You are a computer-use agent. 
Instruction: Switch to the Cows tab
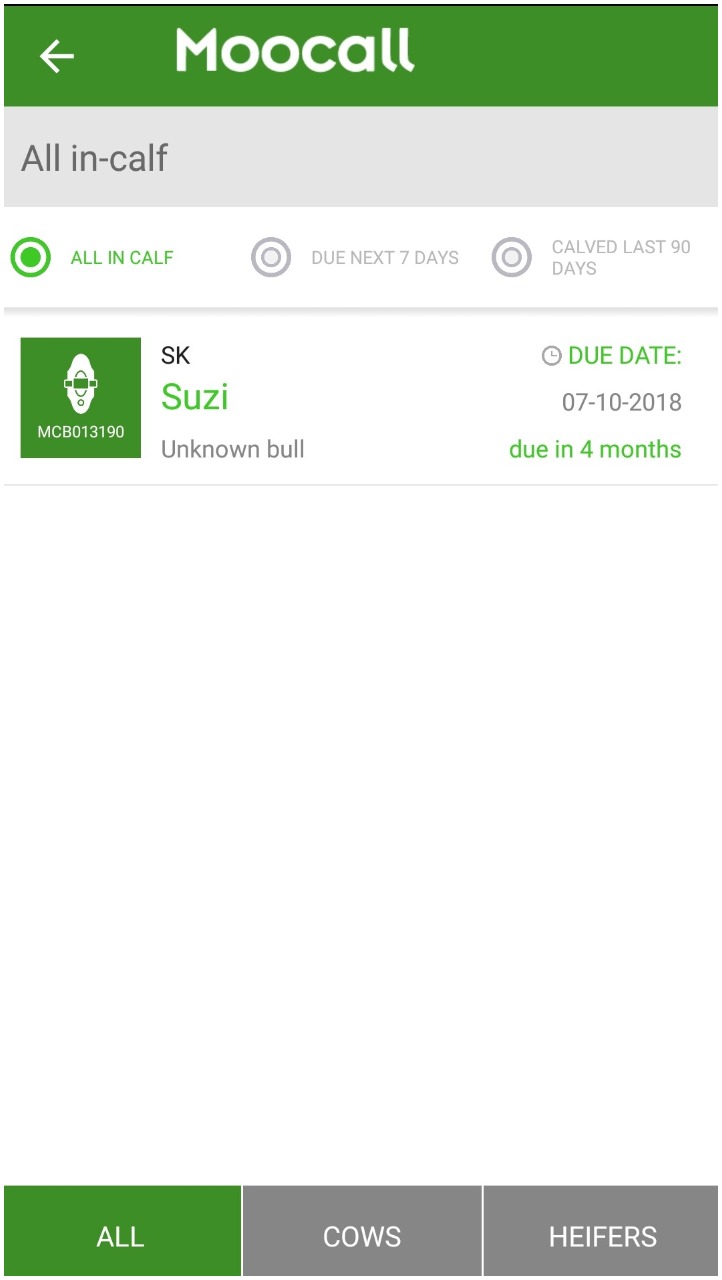[362, 1236]
